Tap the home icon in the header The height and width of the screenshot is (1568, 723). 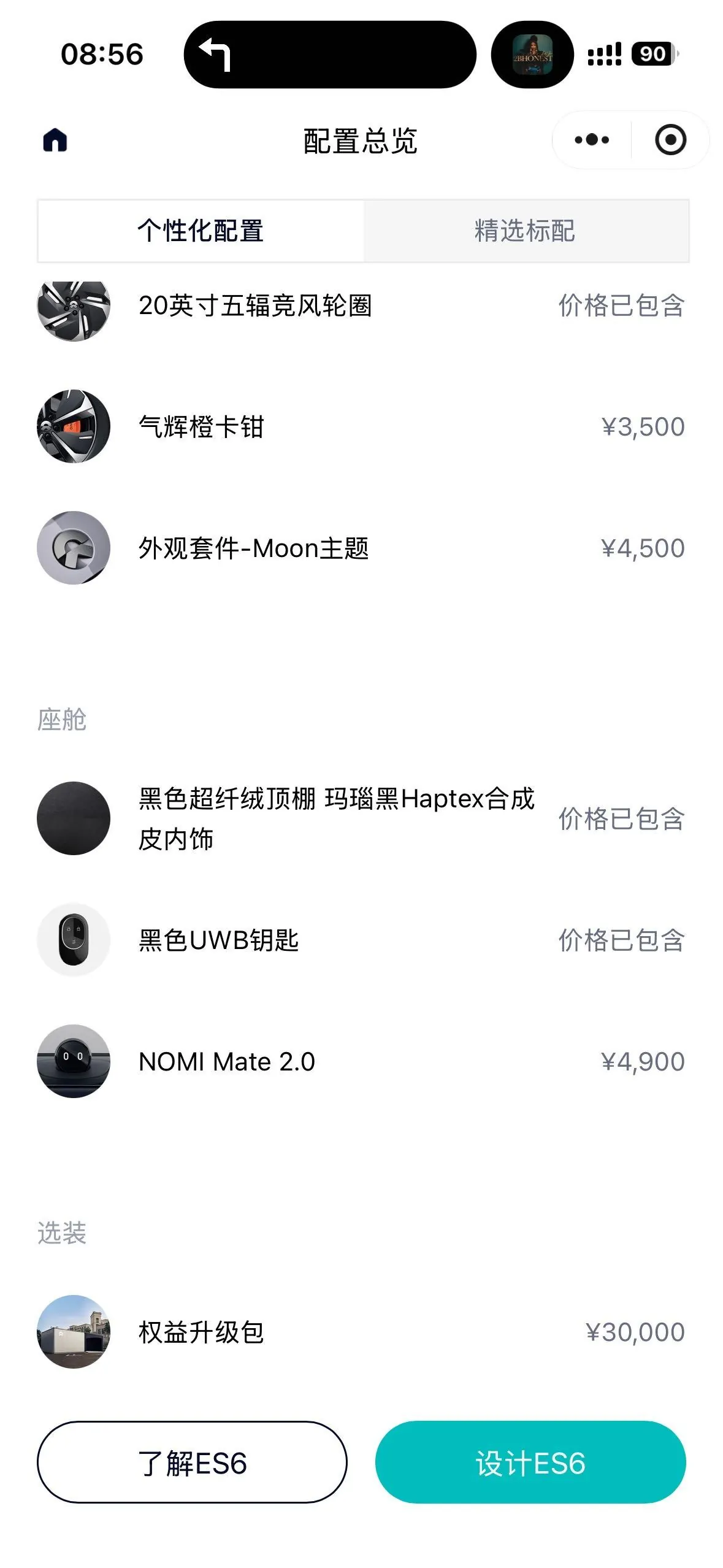[55, 140]
